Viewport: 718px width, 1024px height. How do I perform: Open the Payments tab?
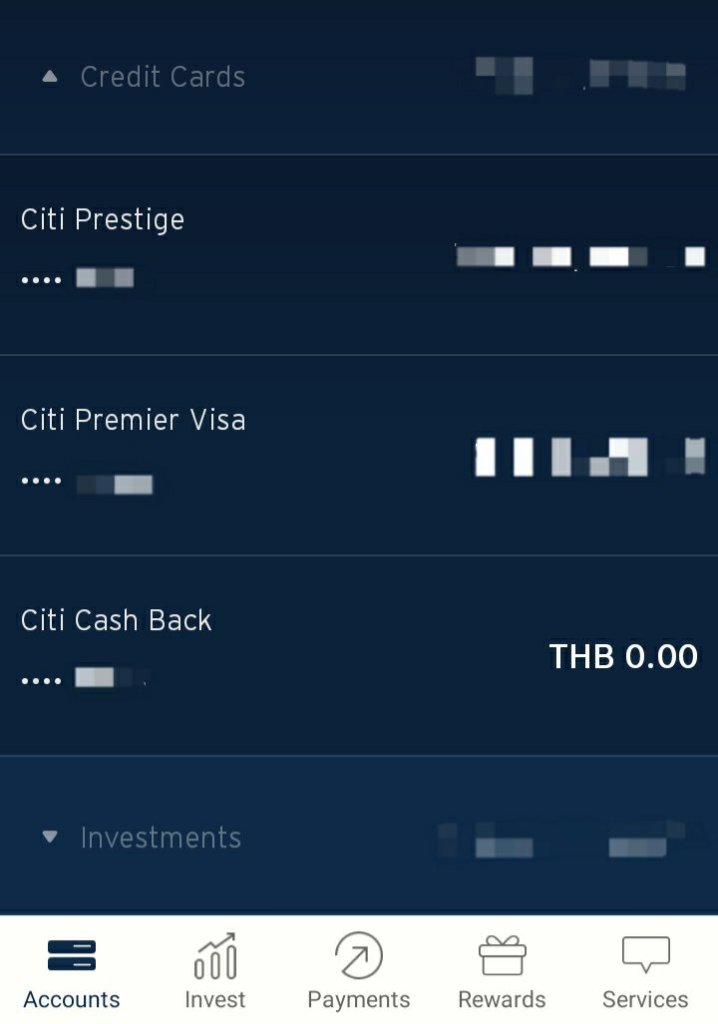click(359, 971)
